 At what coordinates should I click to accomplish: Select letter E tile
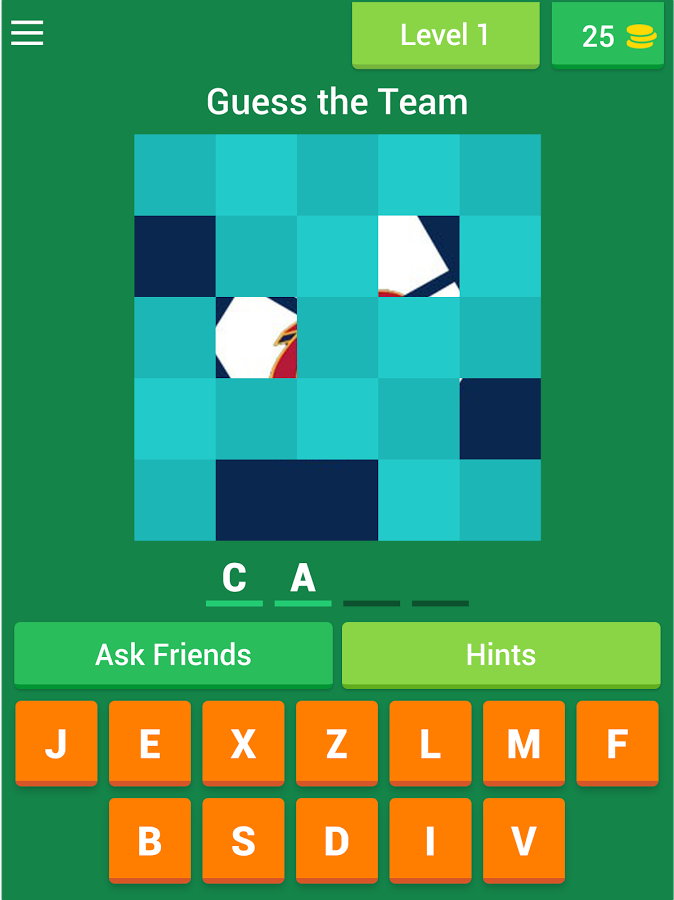(150, 743)
